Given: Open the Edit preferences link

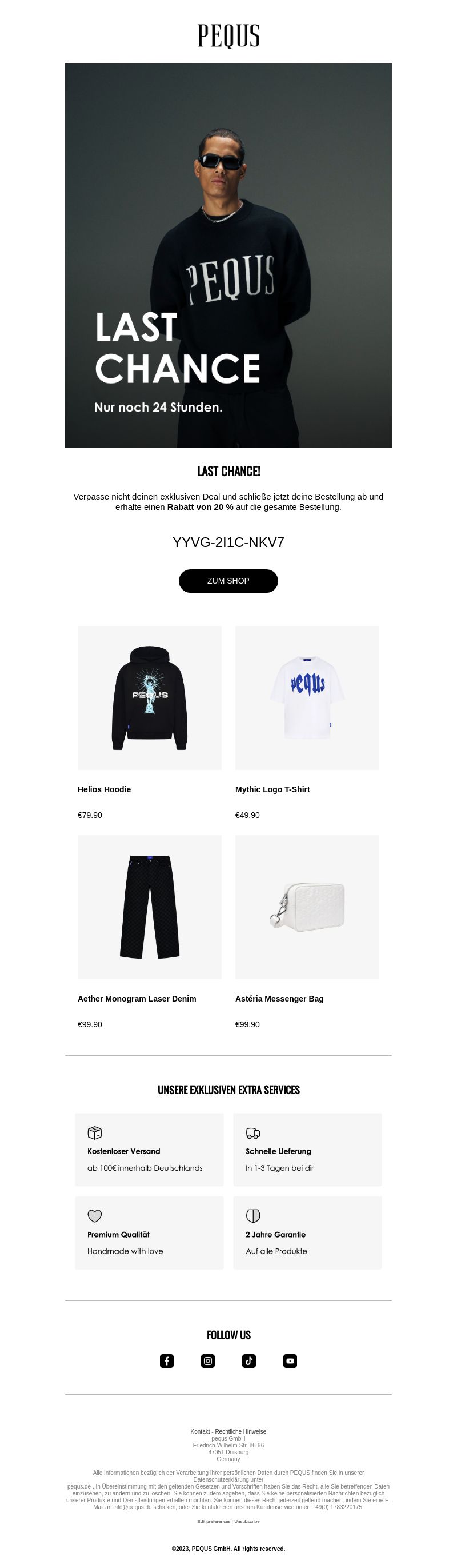Looking at the screenshot, I should coord(214,1521).
